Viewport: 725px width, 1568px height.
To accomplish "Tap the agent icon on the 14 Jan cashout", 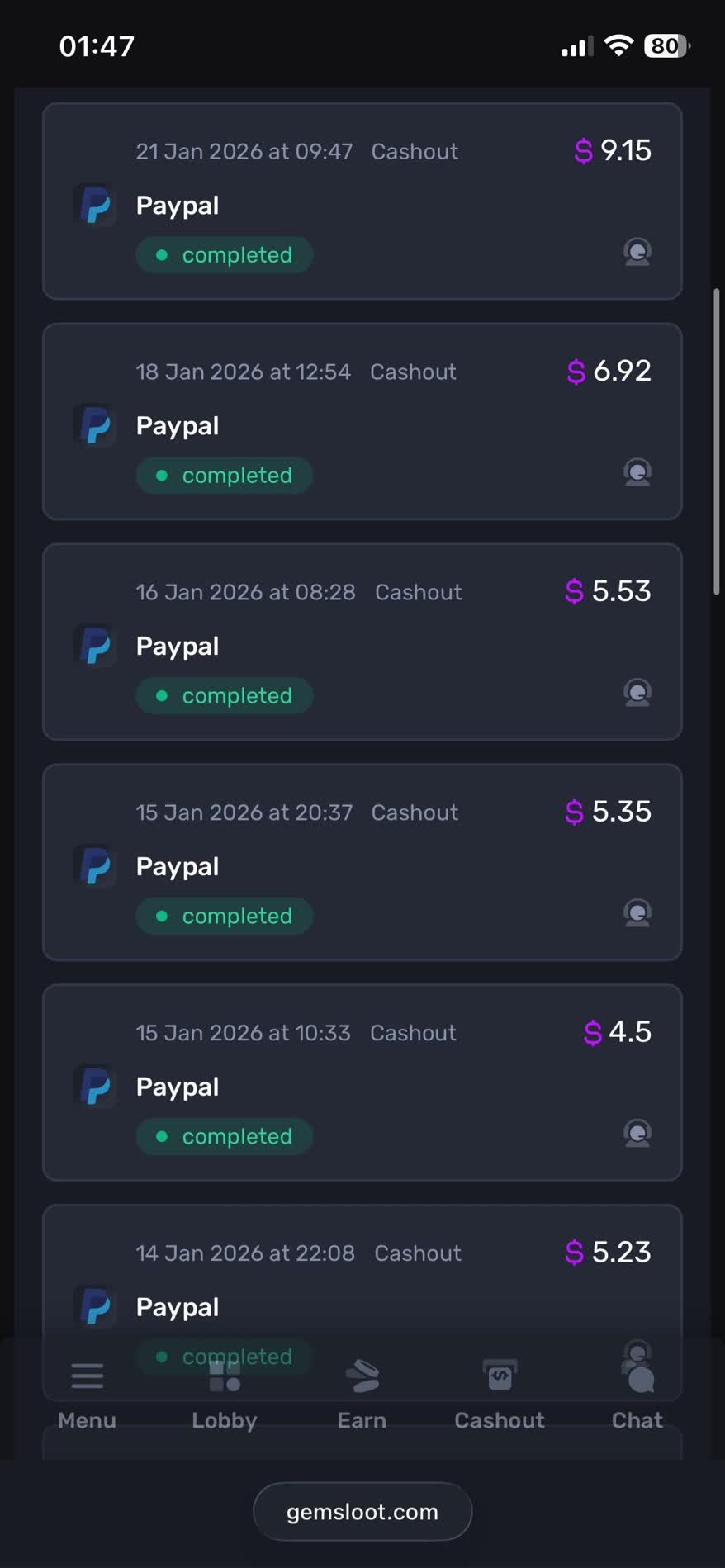I will point(637,1354).
